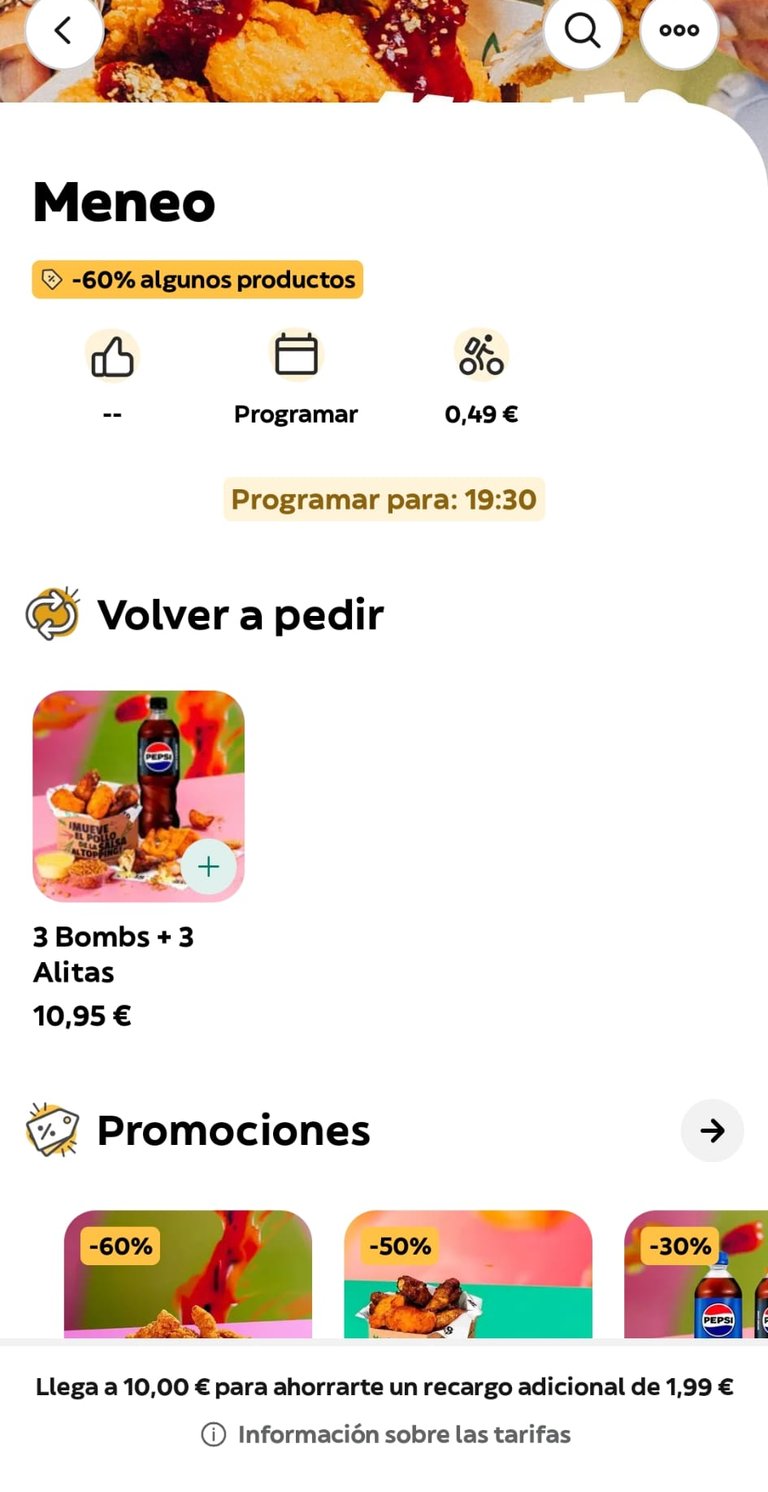View the 0,49 € delivery fee details
This screenshot has height=1492, width=768.
click(x=481, y=377)
